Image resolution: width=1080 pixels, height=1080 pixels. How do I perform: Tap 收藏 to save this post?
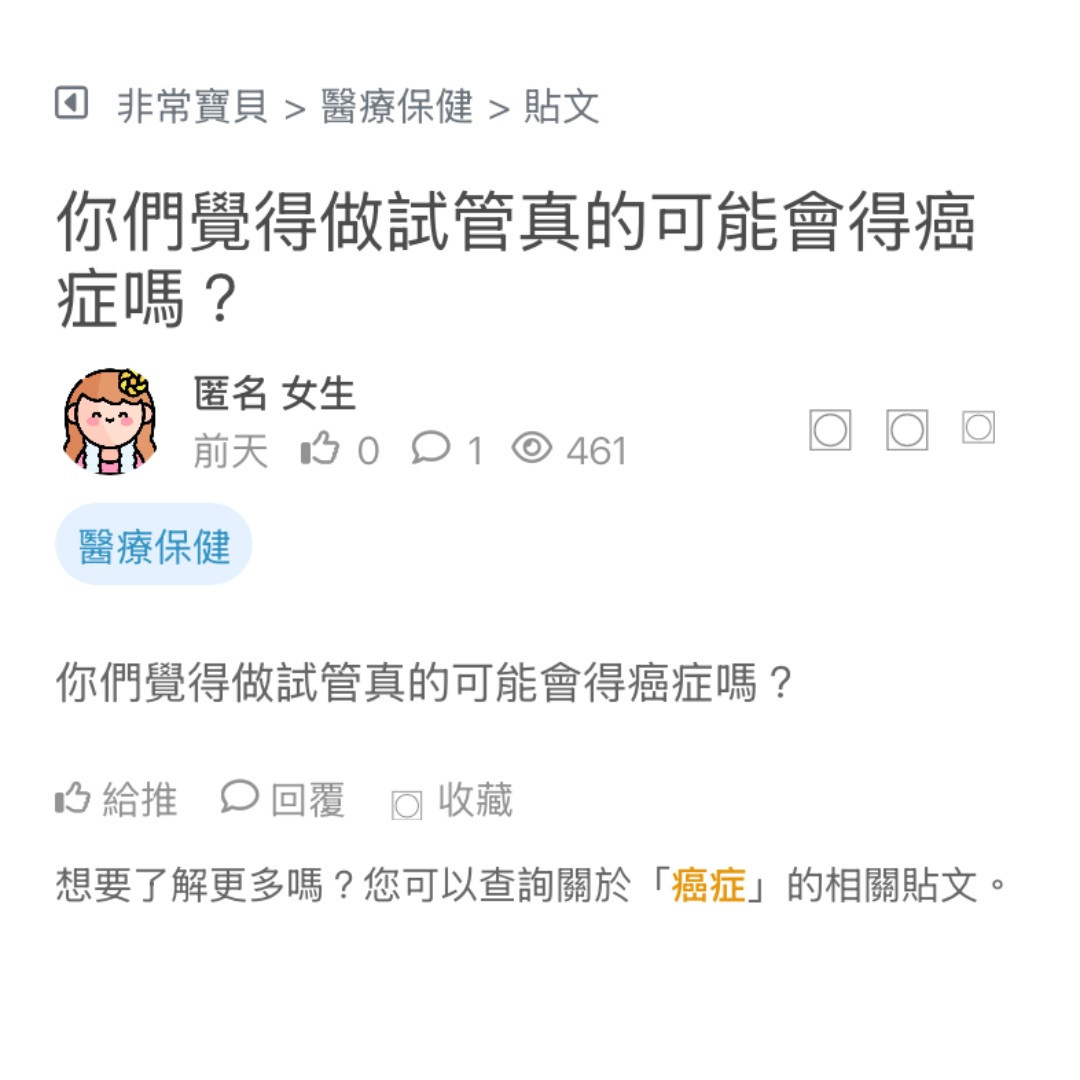tap(452, 801)
